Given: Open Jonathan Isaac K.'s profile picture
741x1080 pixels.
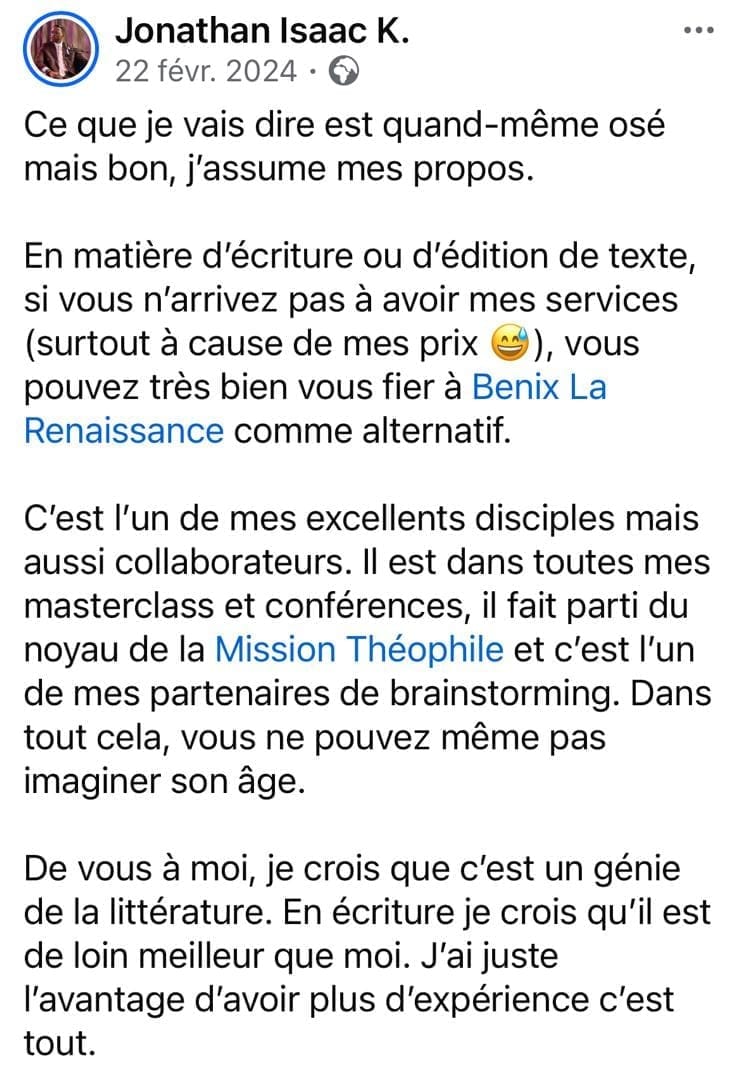Looking at the screenshot, I should click(65, 52).
